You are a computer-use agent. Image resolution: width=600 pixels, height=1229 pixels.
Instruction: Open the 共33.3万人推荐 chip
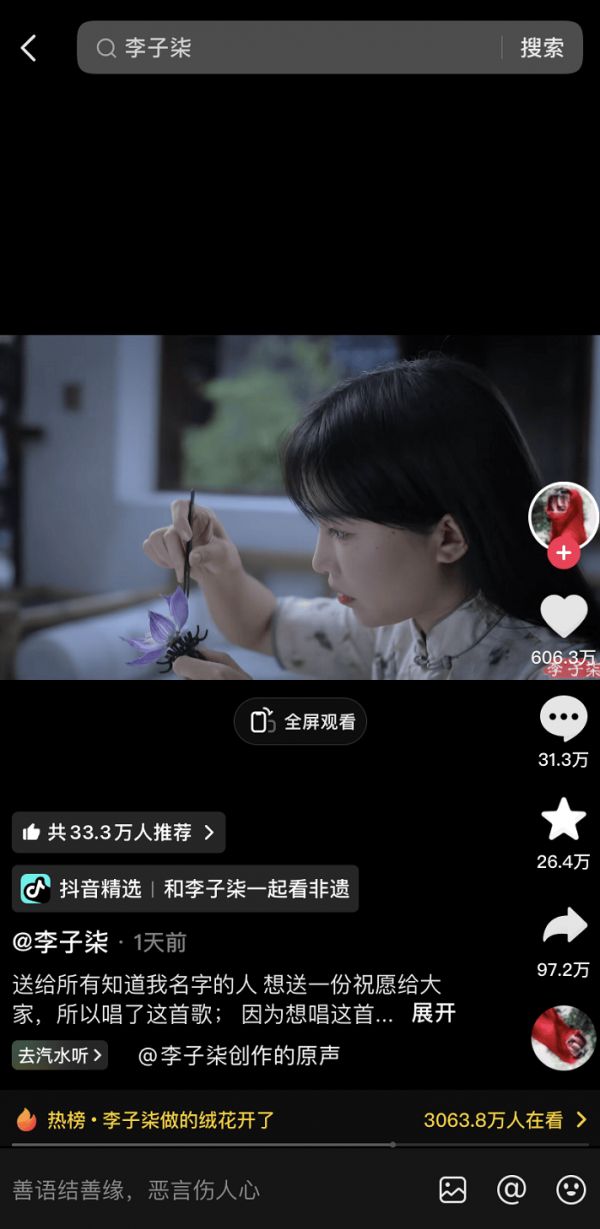119,832
